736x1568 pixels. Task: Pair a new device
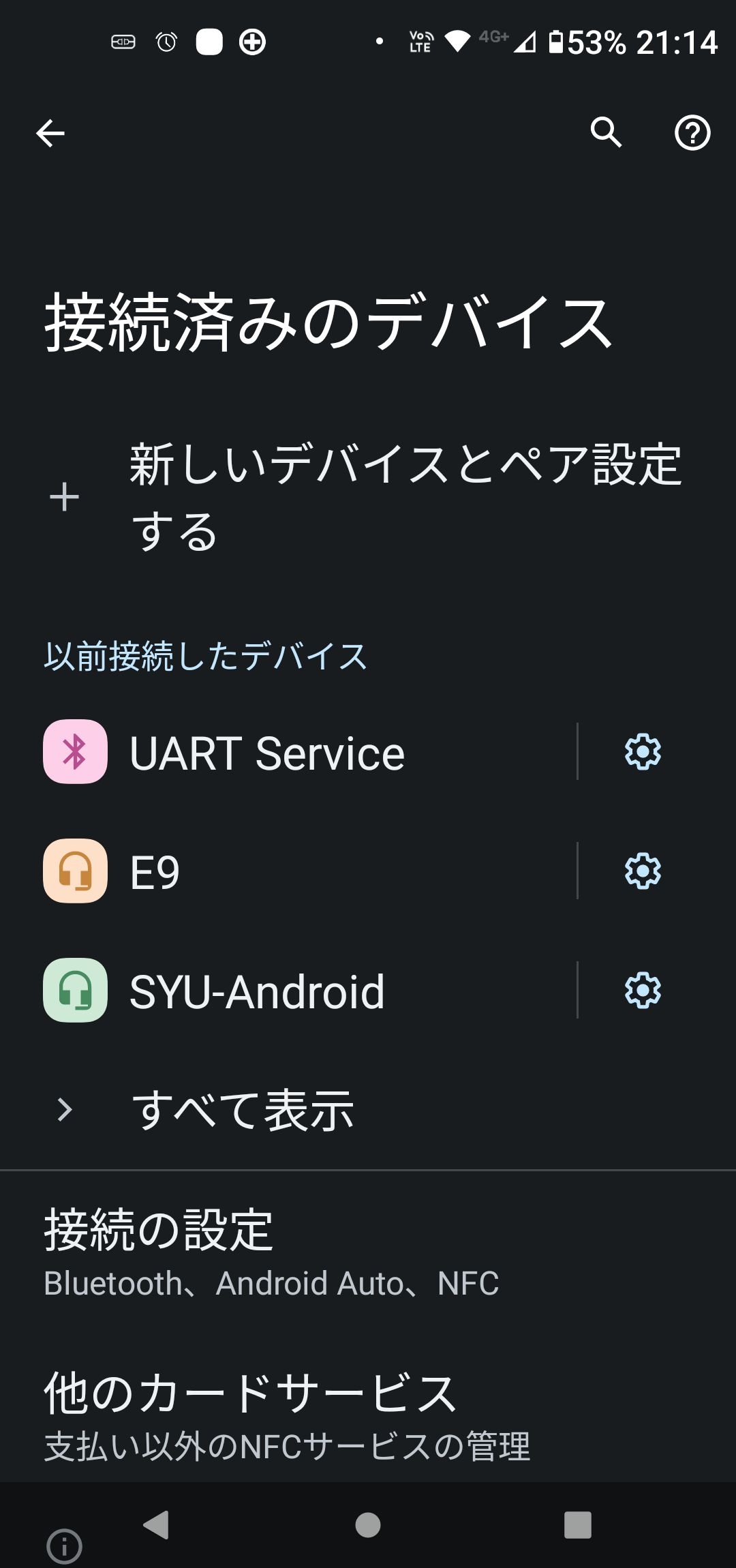(x=368, y=497)
